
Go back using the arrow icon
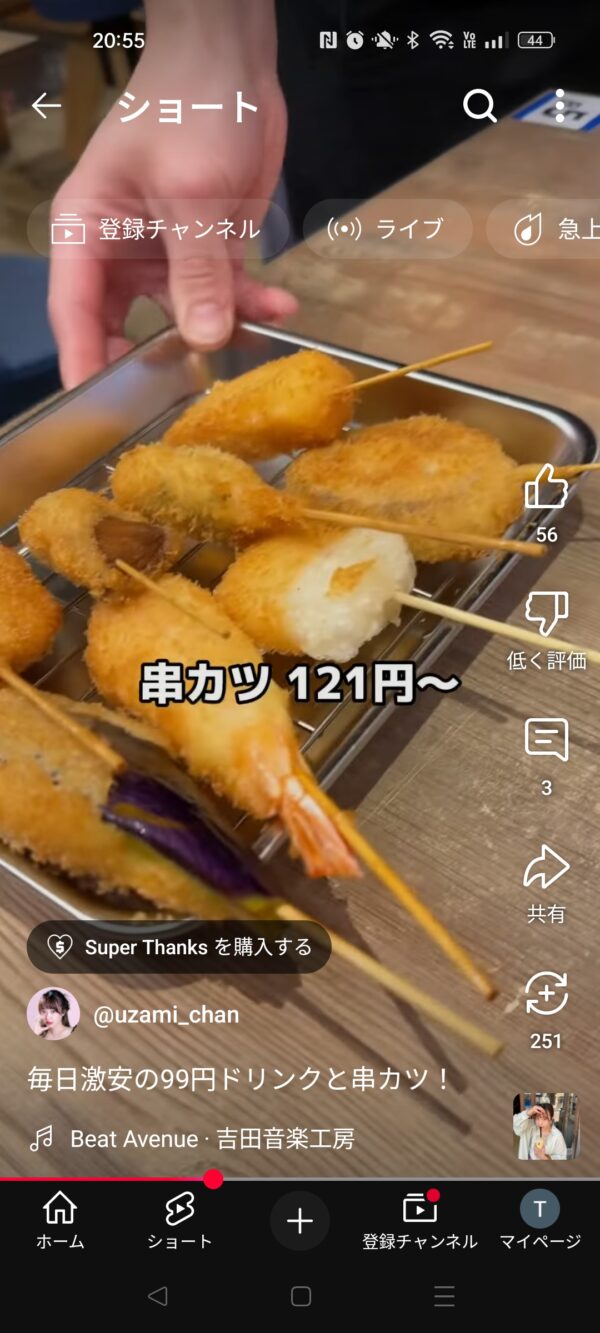(46, 106)
